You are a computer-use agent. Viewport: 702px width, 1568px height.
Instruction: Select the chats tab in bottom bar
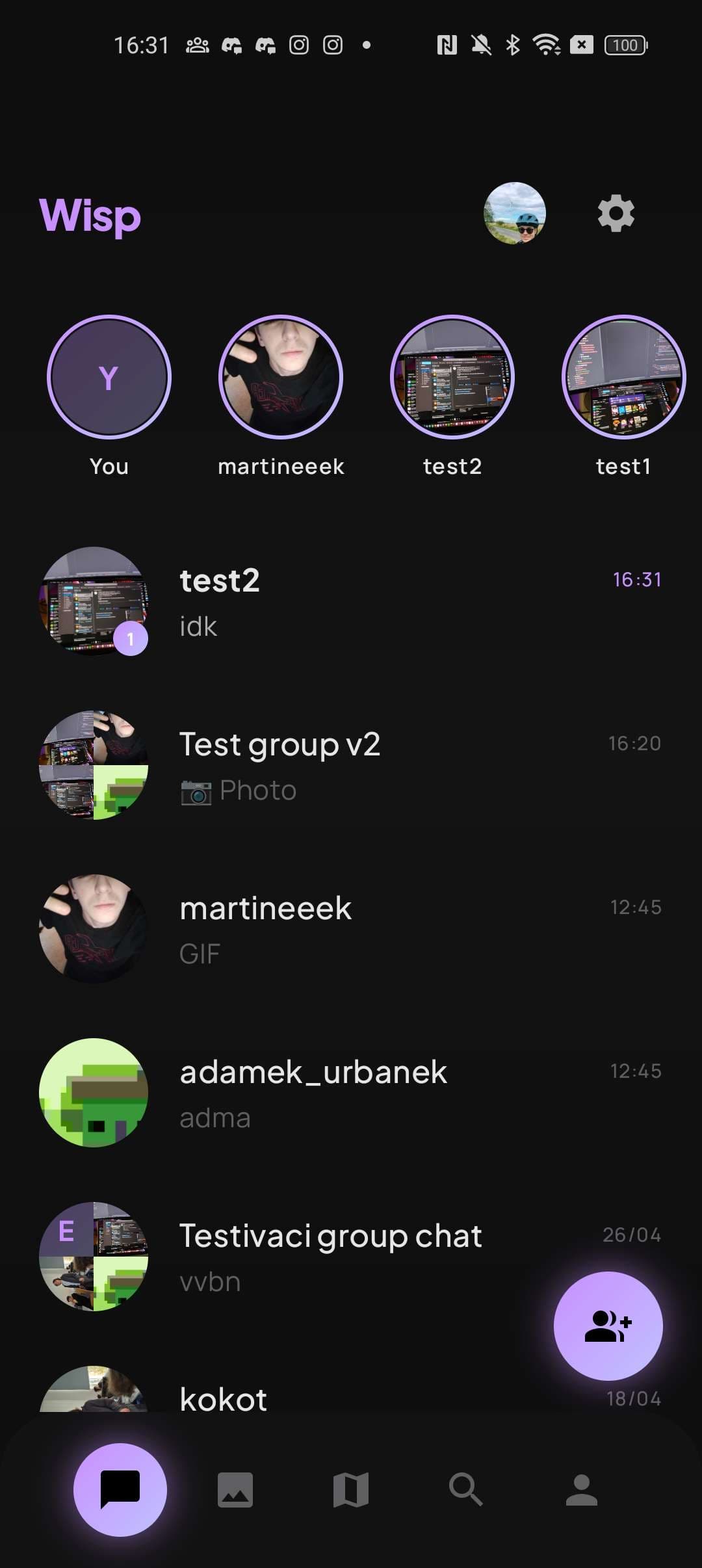120,1490
